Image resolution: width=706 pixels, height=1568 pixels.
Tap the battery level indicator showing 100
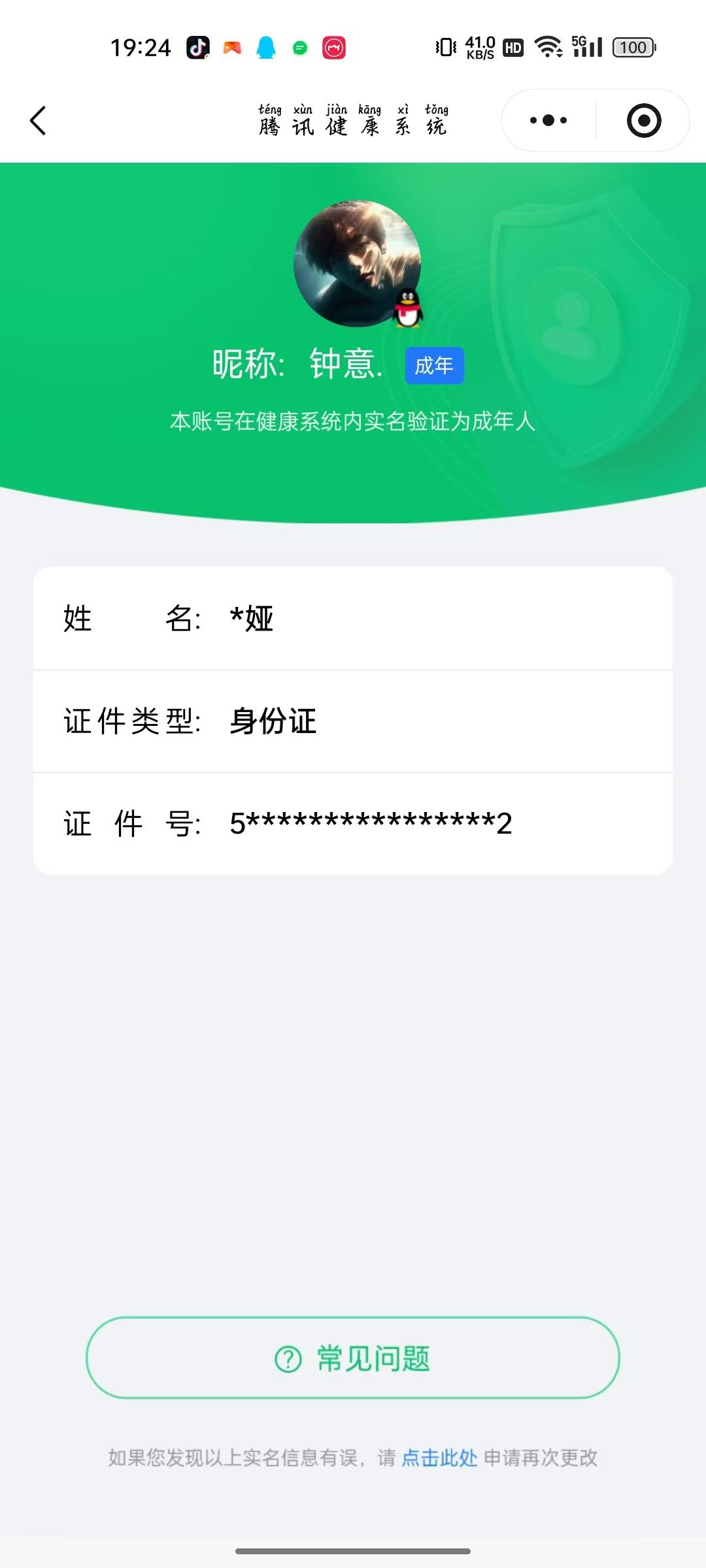(631, 47)
